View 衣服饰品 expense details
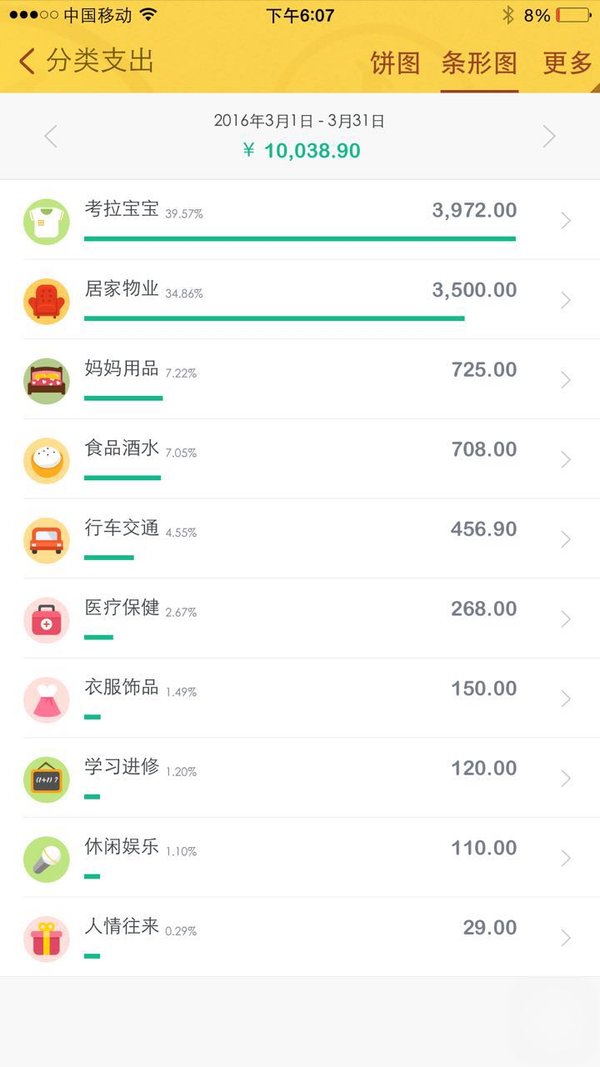This screenshot has height=1067, width=600. [300, 697]
